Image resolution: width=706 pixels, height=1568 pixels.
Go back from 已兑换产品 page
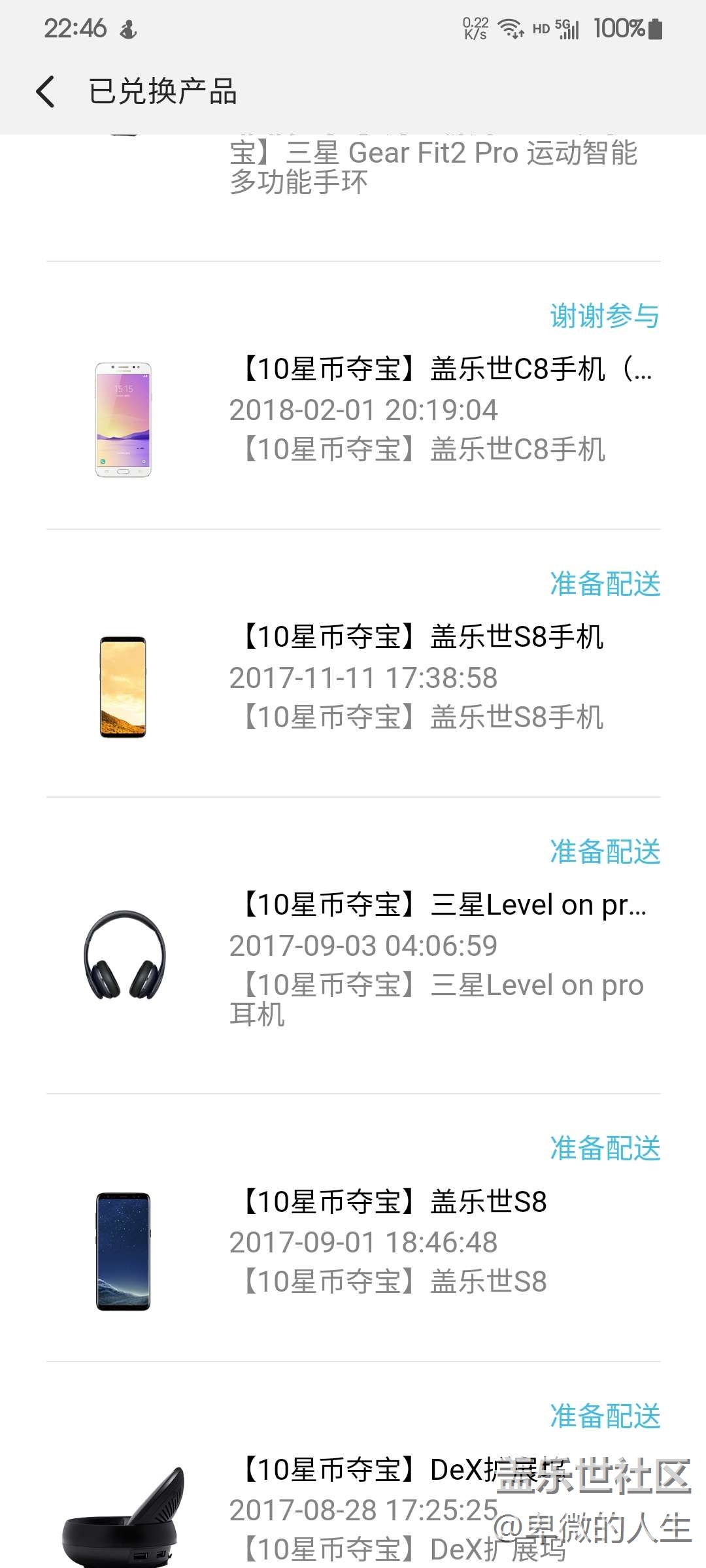click(x=45, y=91)
